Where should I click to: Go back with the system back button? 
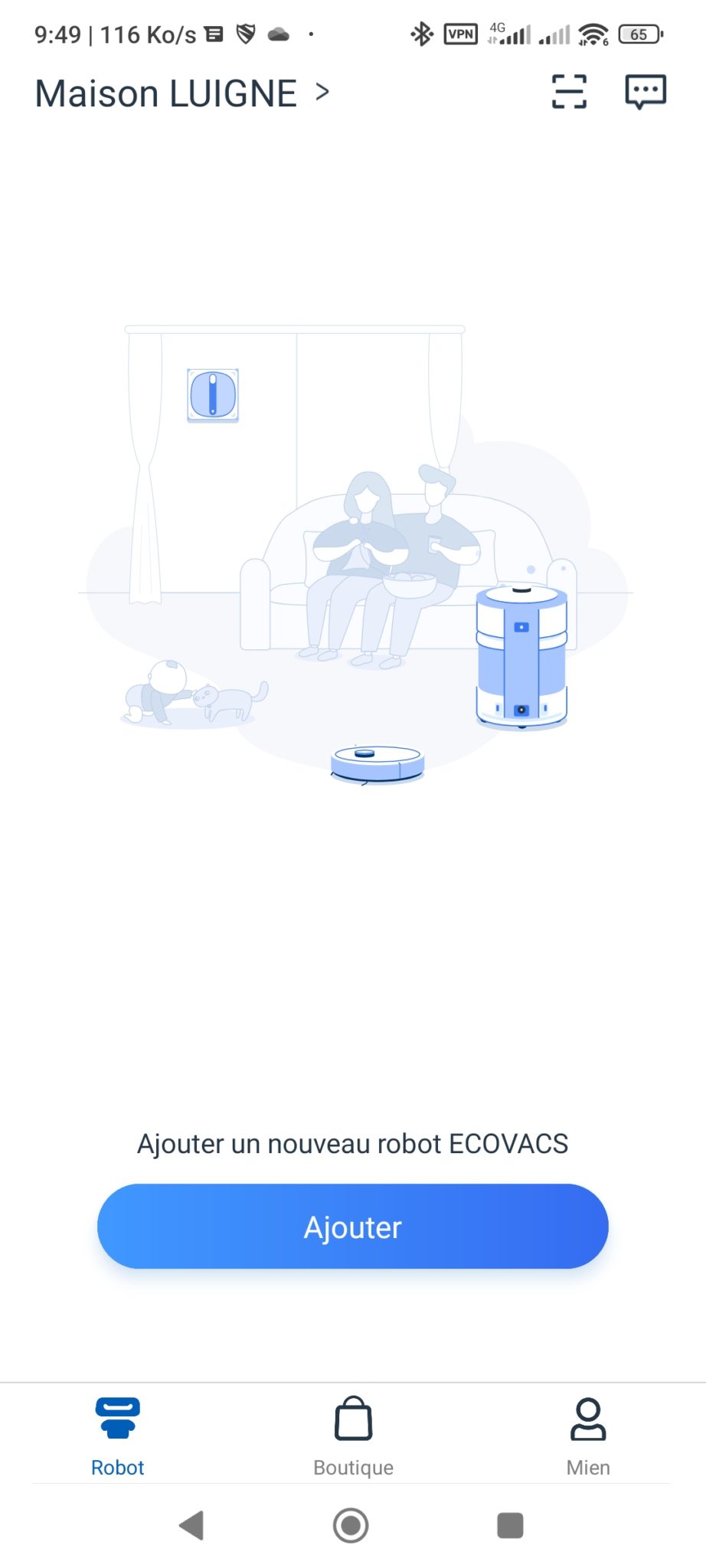tap(191, 1525)
